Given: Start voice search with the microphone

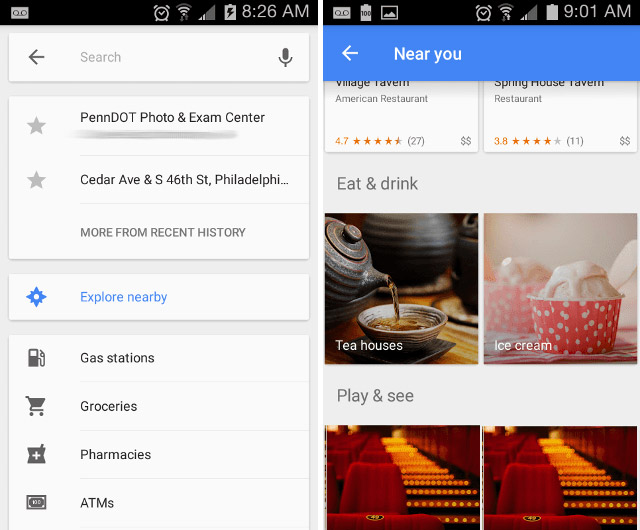Looking at the screenshot, I should point(285,57).
